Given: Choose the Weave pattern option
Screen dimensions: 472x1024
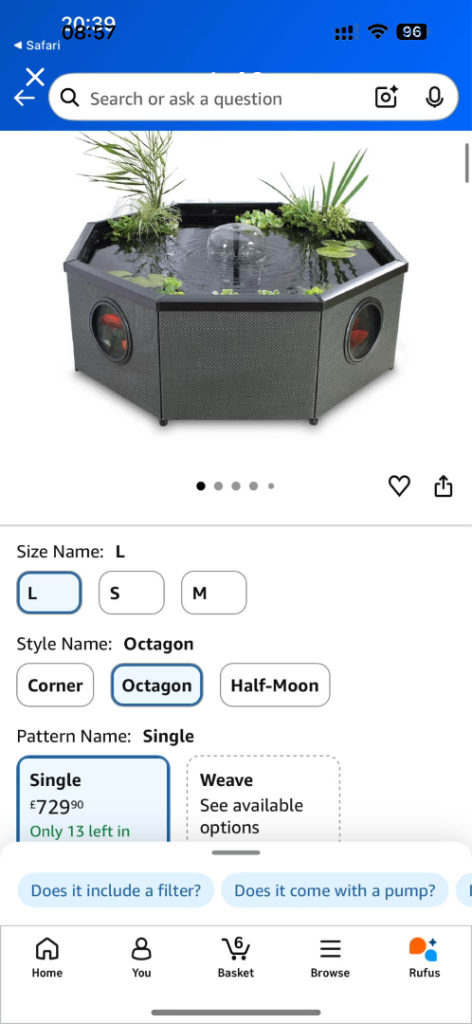Looking at the screenshot, I should [263, 799].
